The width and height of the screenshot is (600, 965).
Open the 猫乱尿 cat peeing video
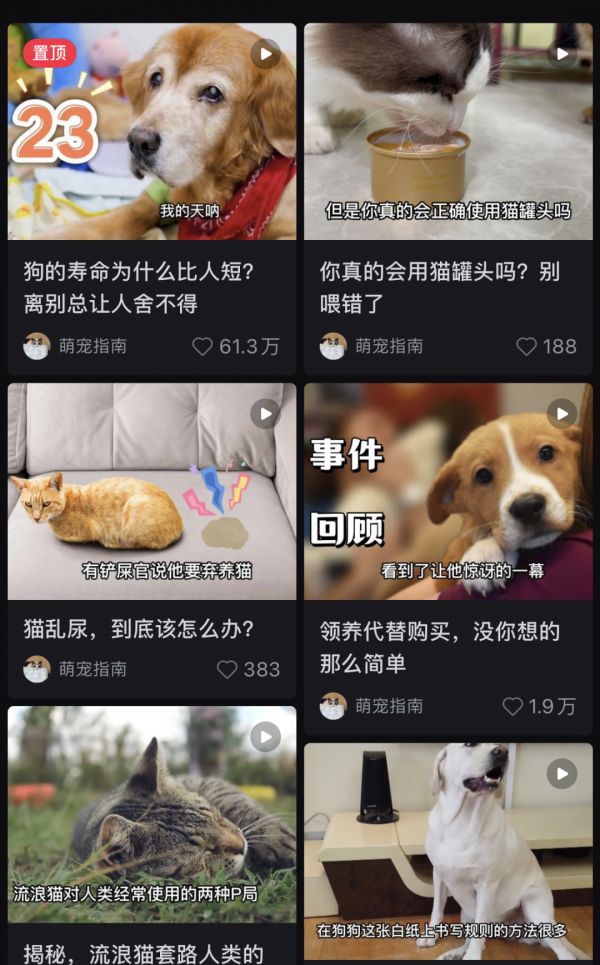pos(152,492)
